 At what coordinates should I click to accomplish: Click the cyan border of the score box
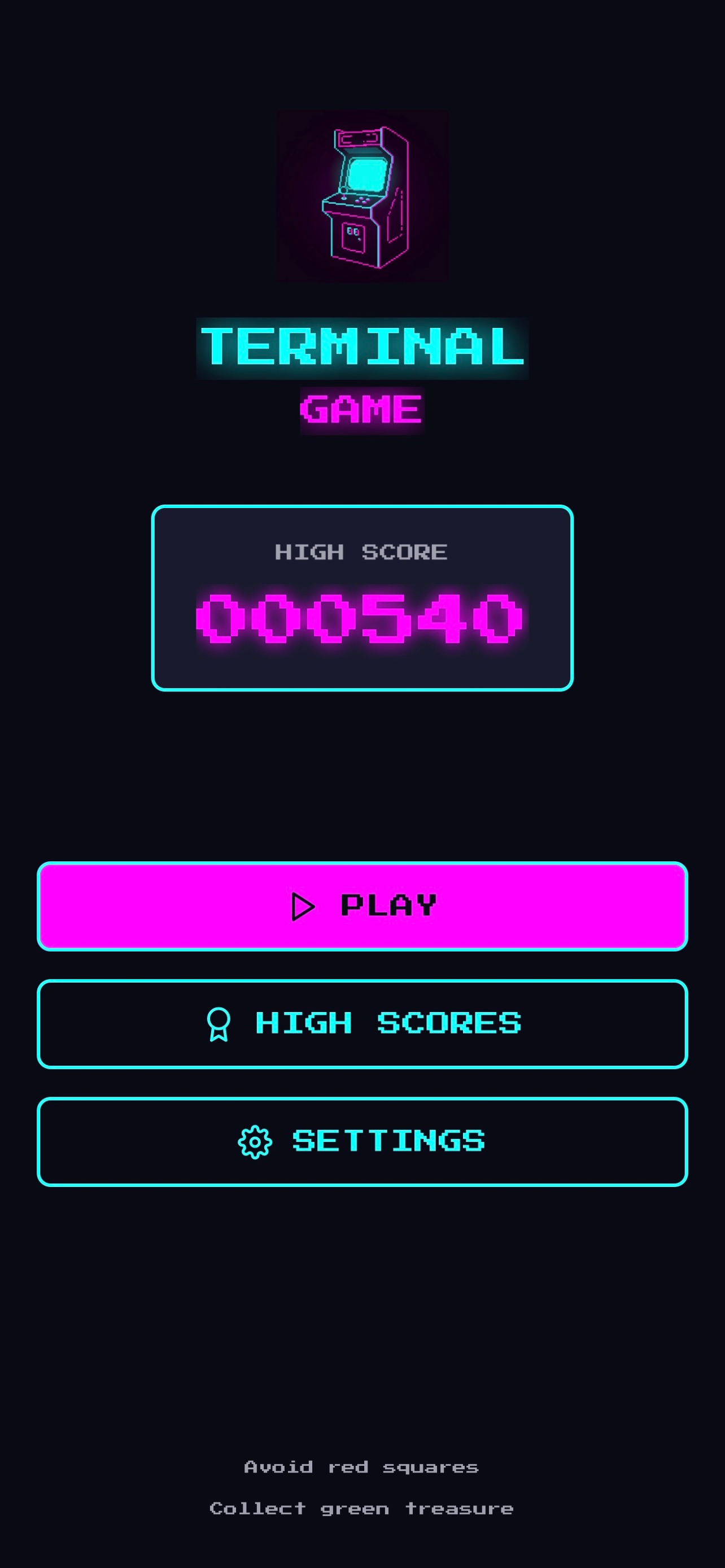click(x=362, y=507)
